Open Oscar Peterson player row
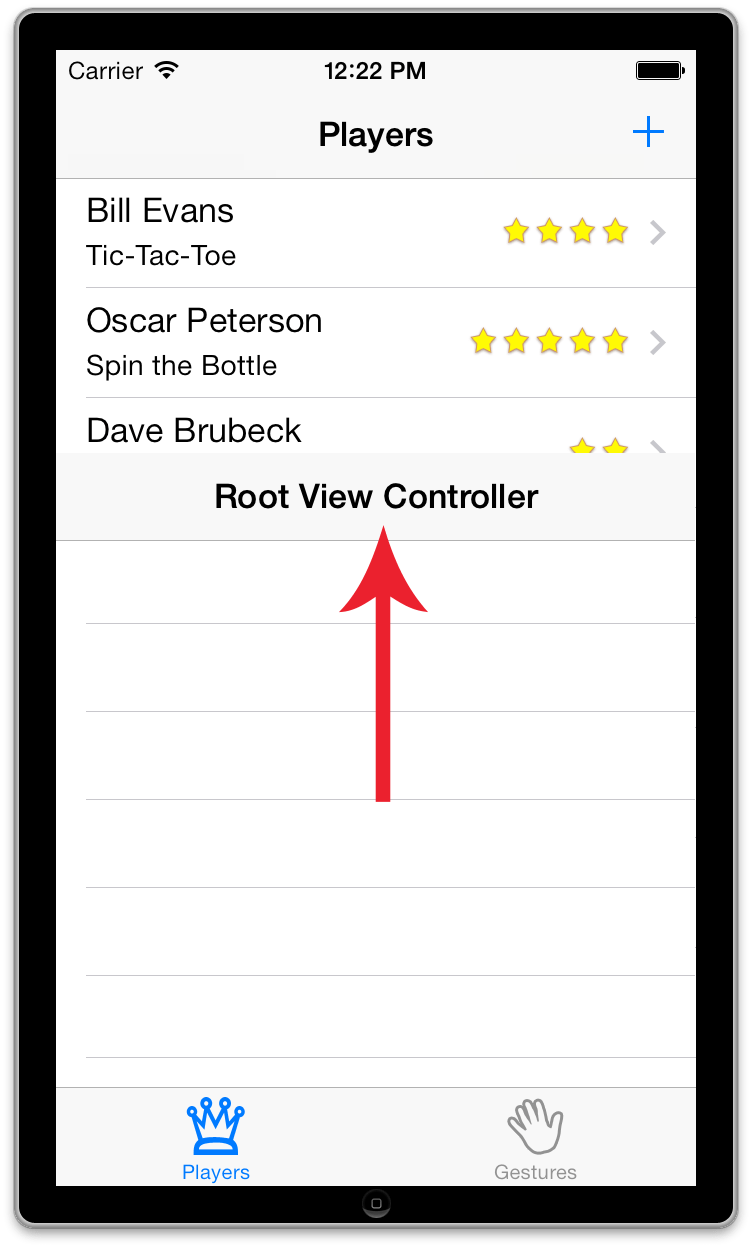The width and height of the screenshot is (752, 1248). point(376,343)
